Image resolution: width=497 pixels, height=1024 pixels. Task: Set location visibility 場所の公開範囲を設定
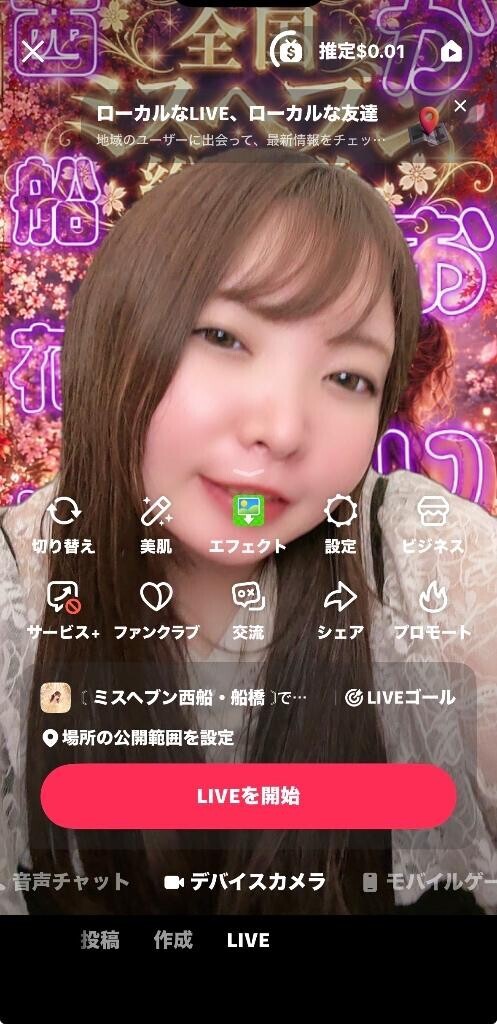coord(138,738)
